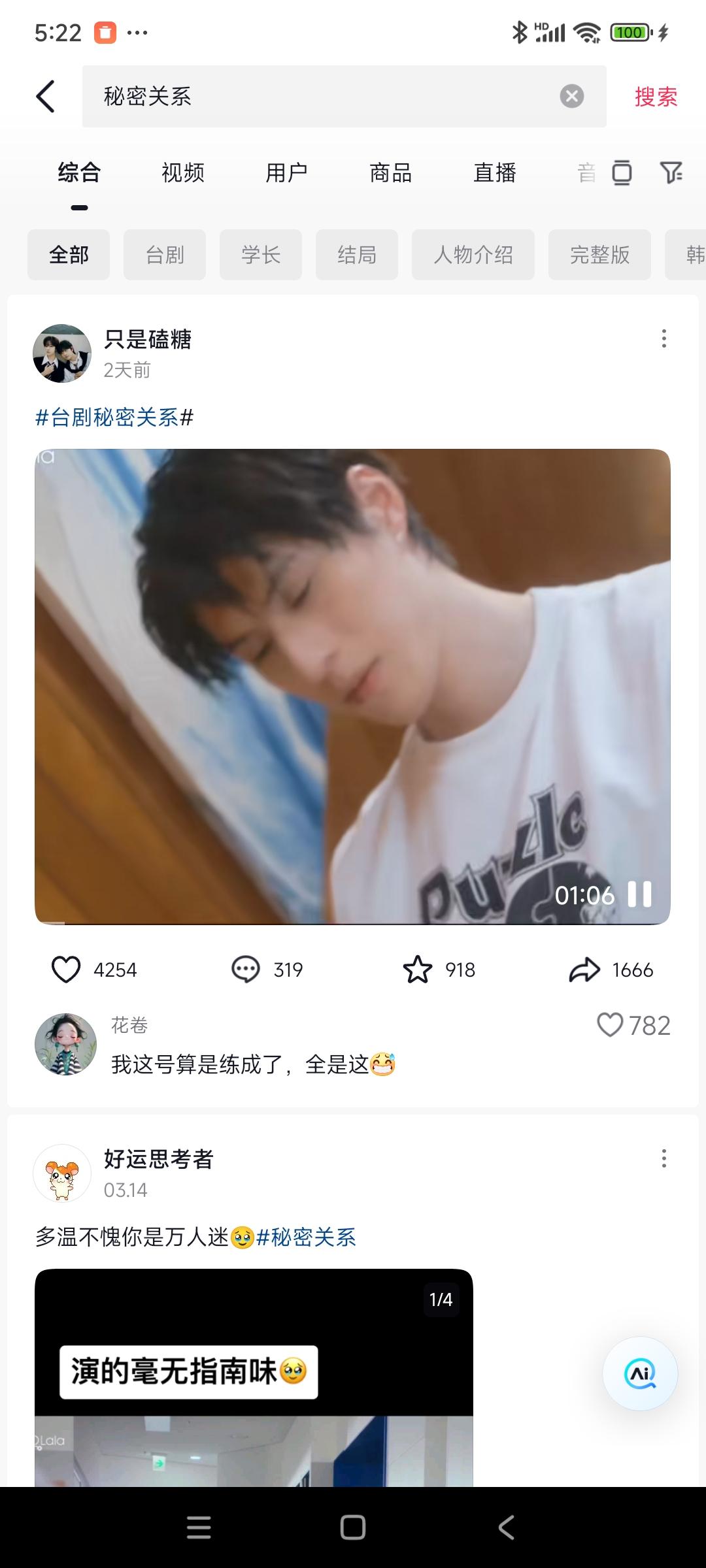The height and width of the screenshot is (1568, 706).
Task: Like 花卷's comment
Action: [x=610, y=1025]
